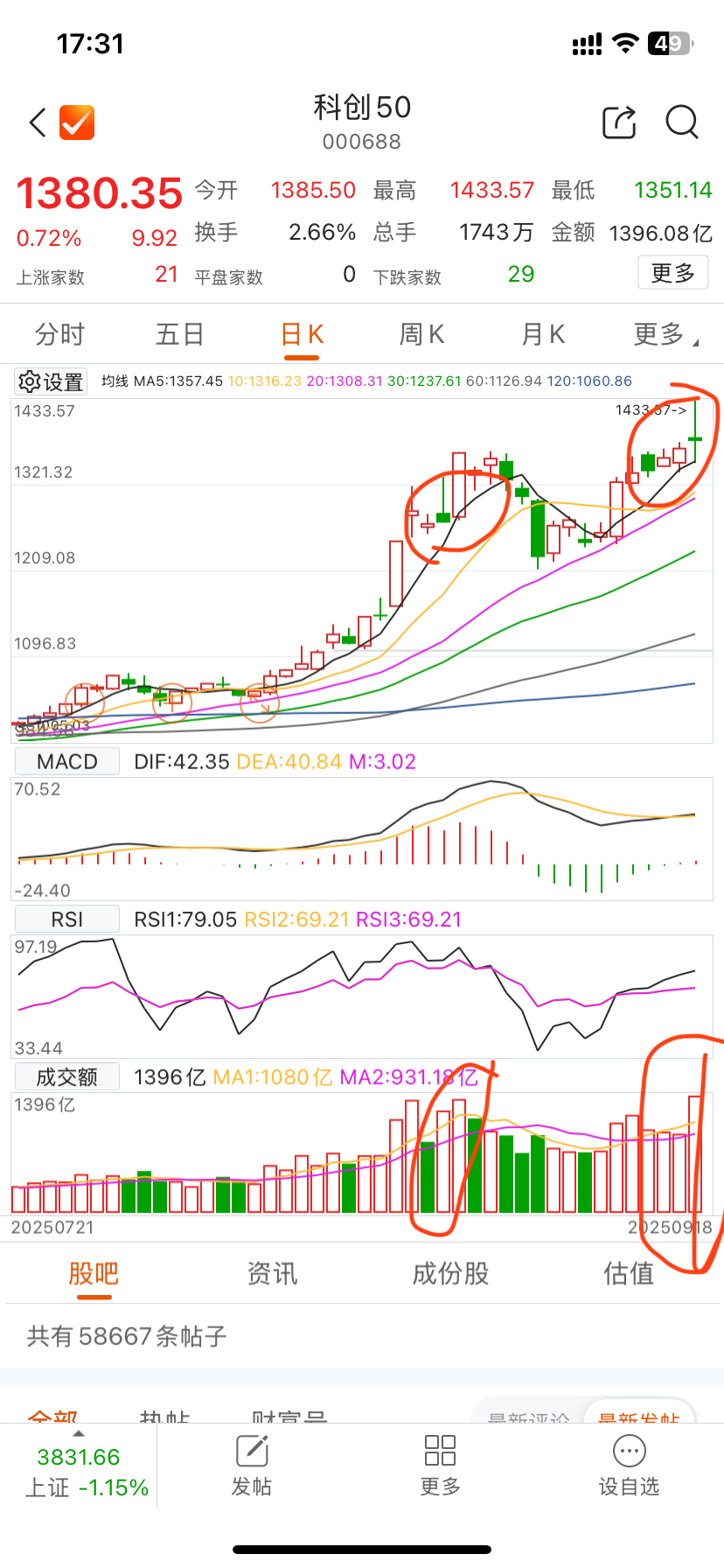This screenshot has height=1568, width=724.
Task: Switch to the 分时 chart tab
Action: pos(60,334)
